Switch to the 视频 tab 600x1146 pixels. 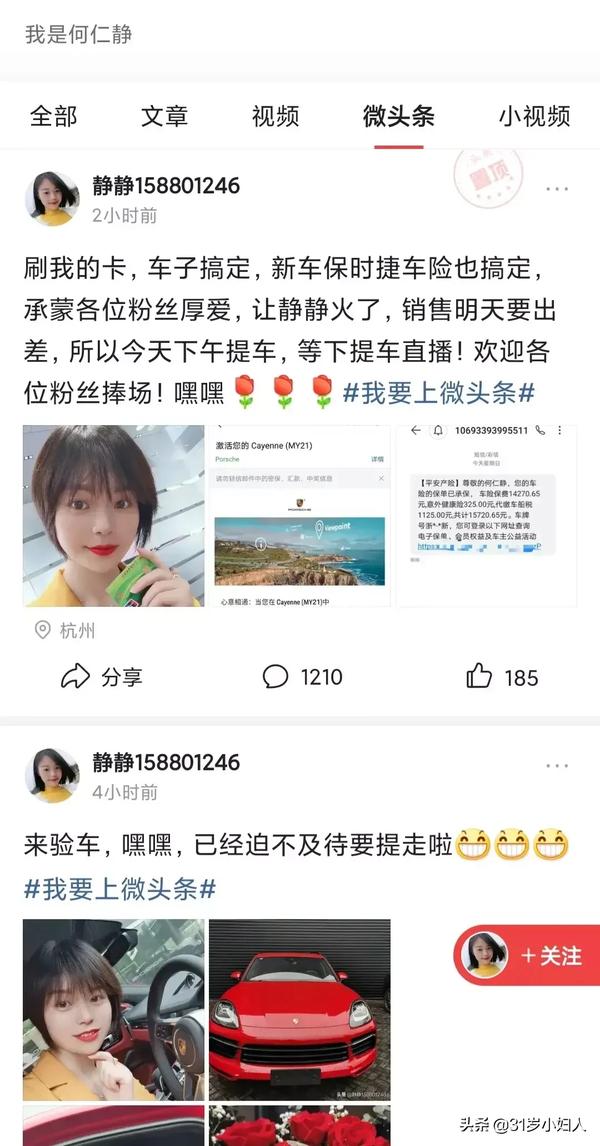pyautogui.click(x=275, y=115)
